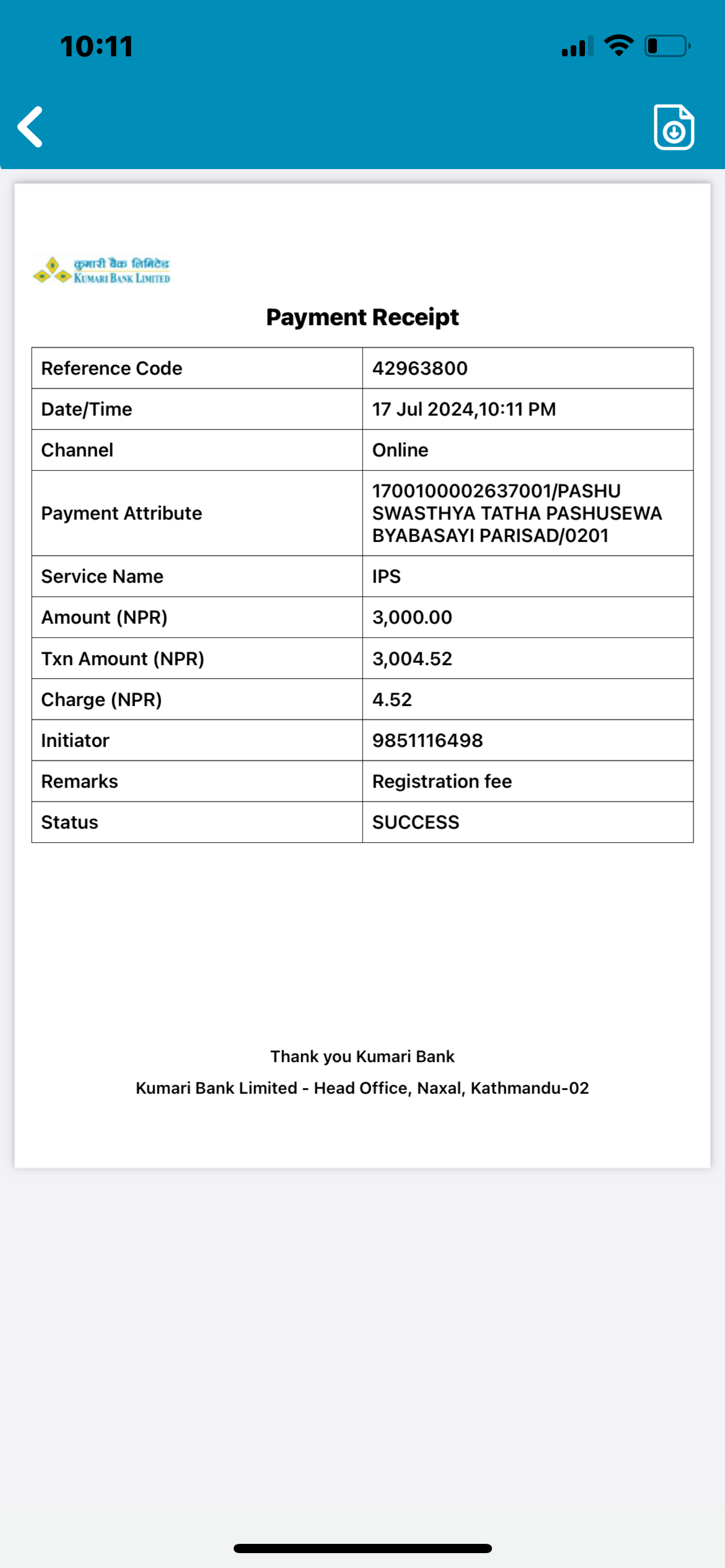Download the payment receipt
725x1568 pixels.
point(674,127)
